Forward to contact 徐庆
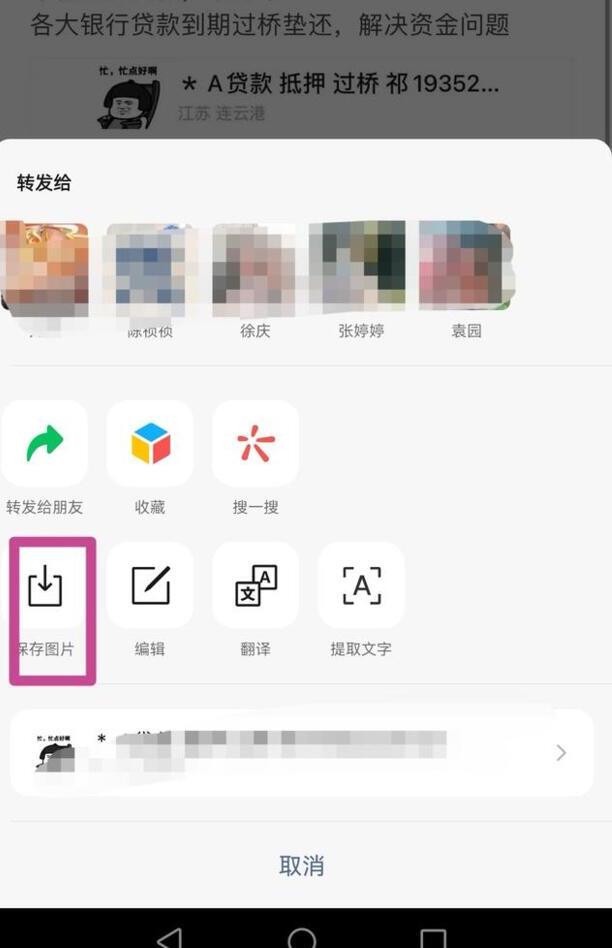The width and height of the screenshot is (612, 948). (255, 266)
